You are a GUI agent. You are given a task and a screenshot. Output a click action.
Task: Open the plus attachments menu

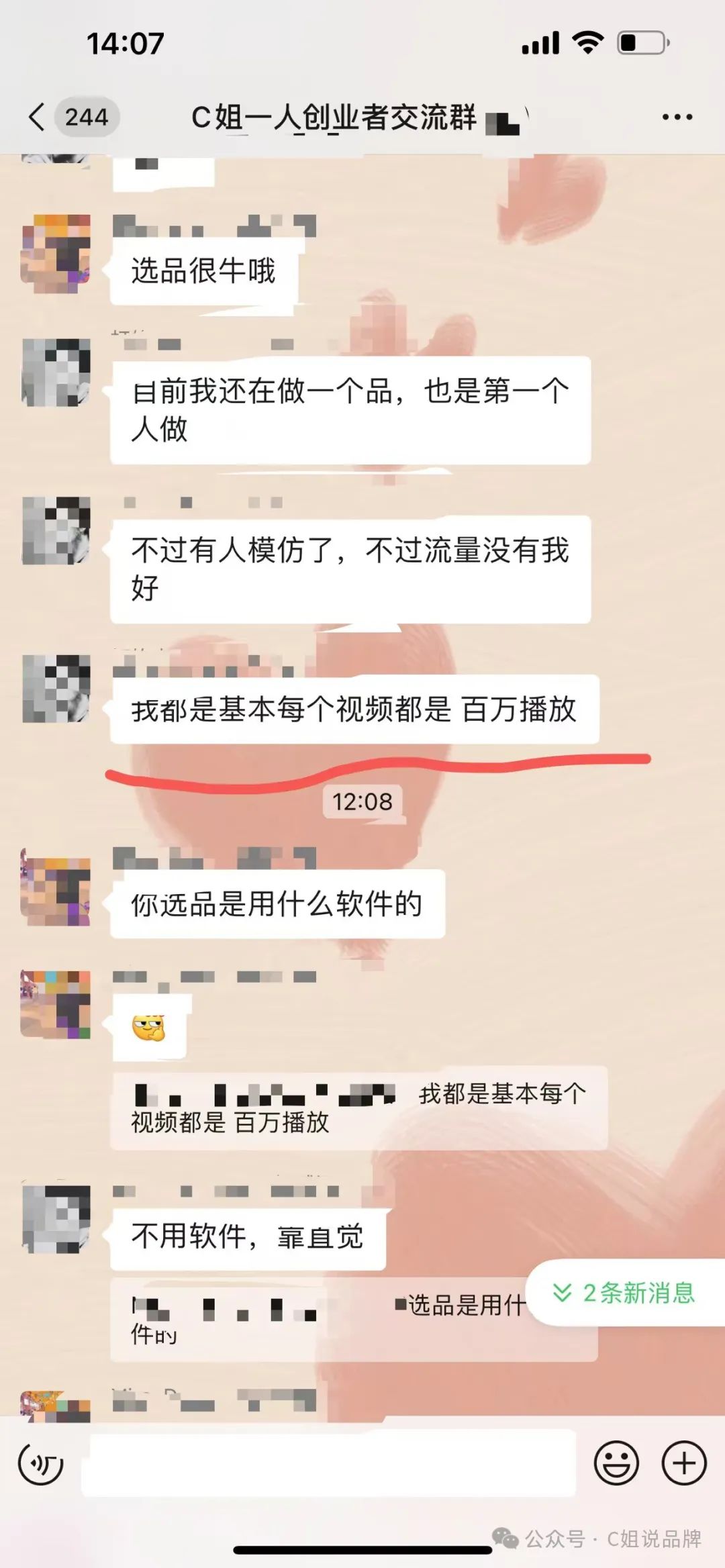click(684, 1463)
